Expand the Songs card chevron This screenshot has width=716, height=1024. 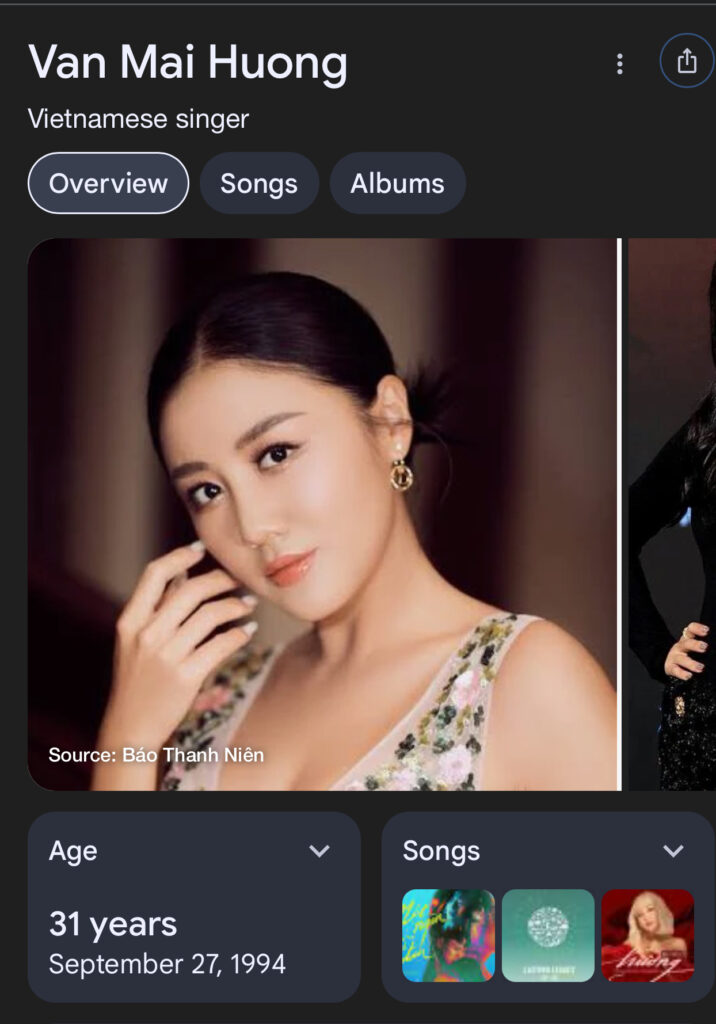tap(674, 851)
